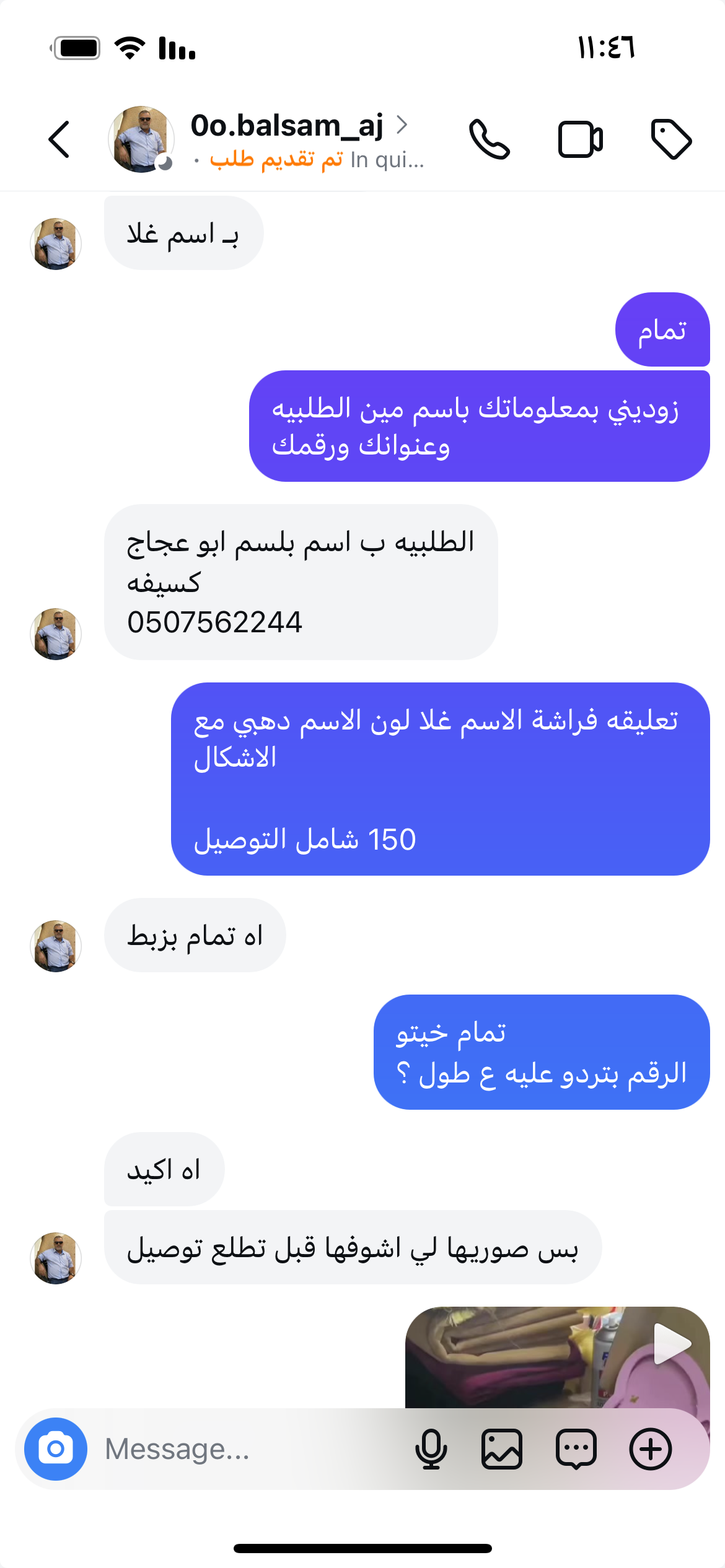
Task: Open more attachment options plus icon
Action: pos(651,1449)
